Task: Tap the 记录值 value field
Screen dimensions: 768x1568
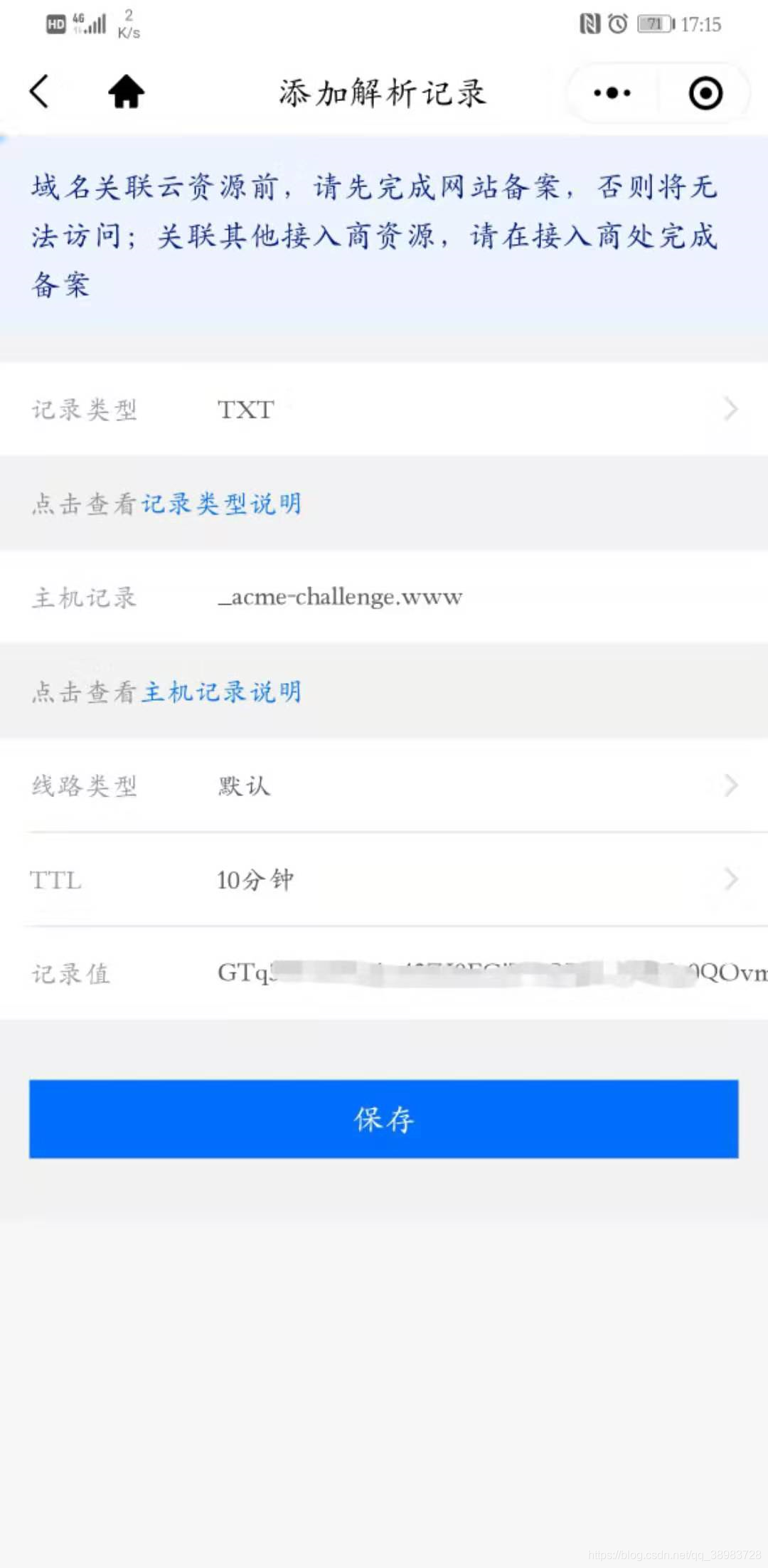Action: pos(69,975)
